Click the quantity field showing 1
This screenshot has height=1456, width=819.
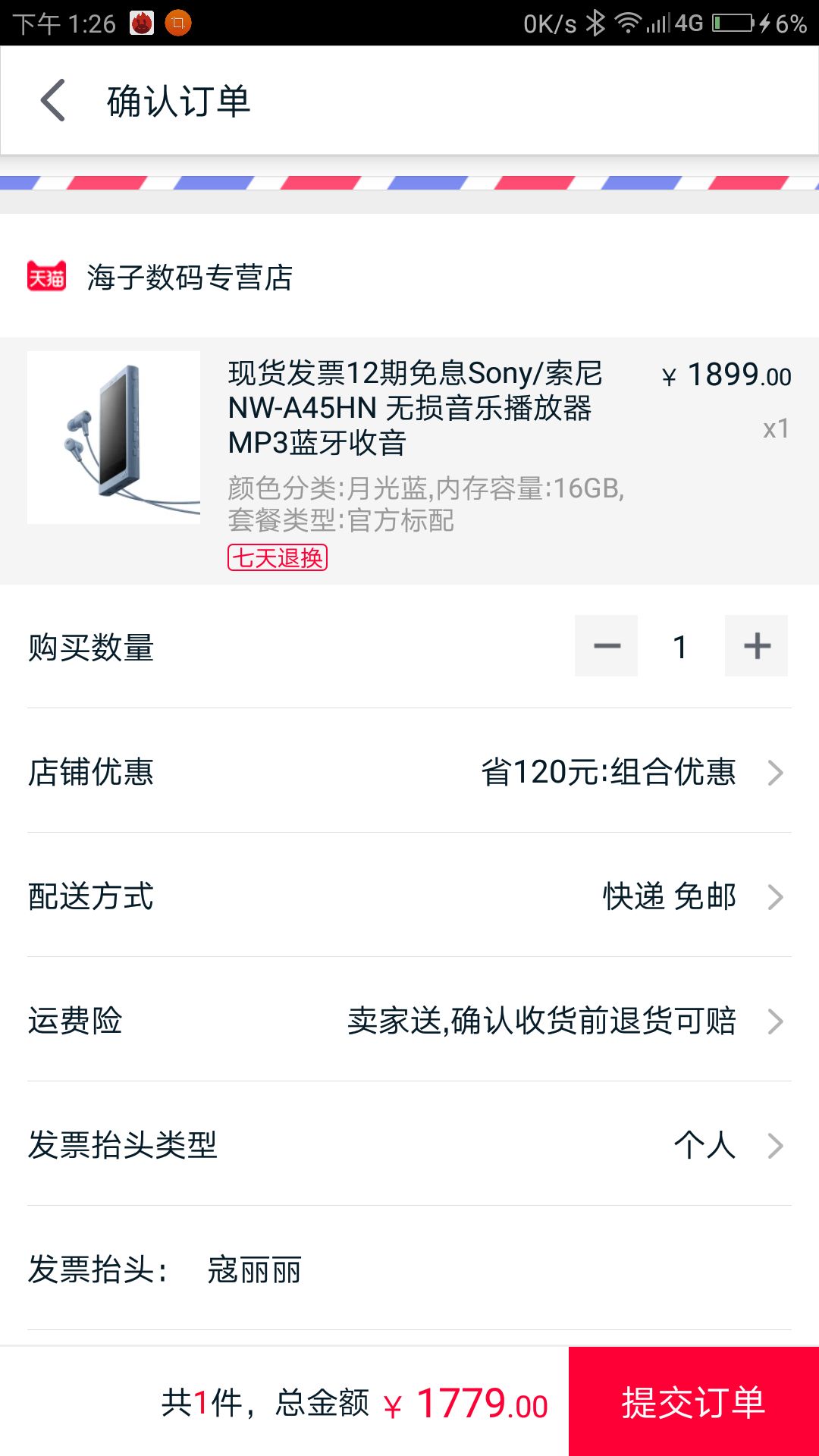coord(680,645)
